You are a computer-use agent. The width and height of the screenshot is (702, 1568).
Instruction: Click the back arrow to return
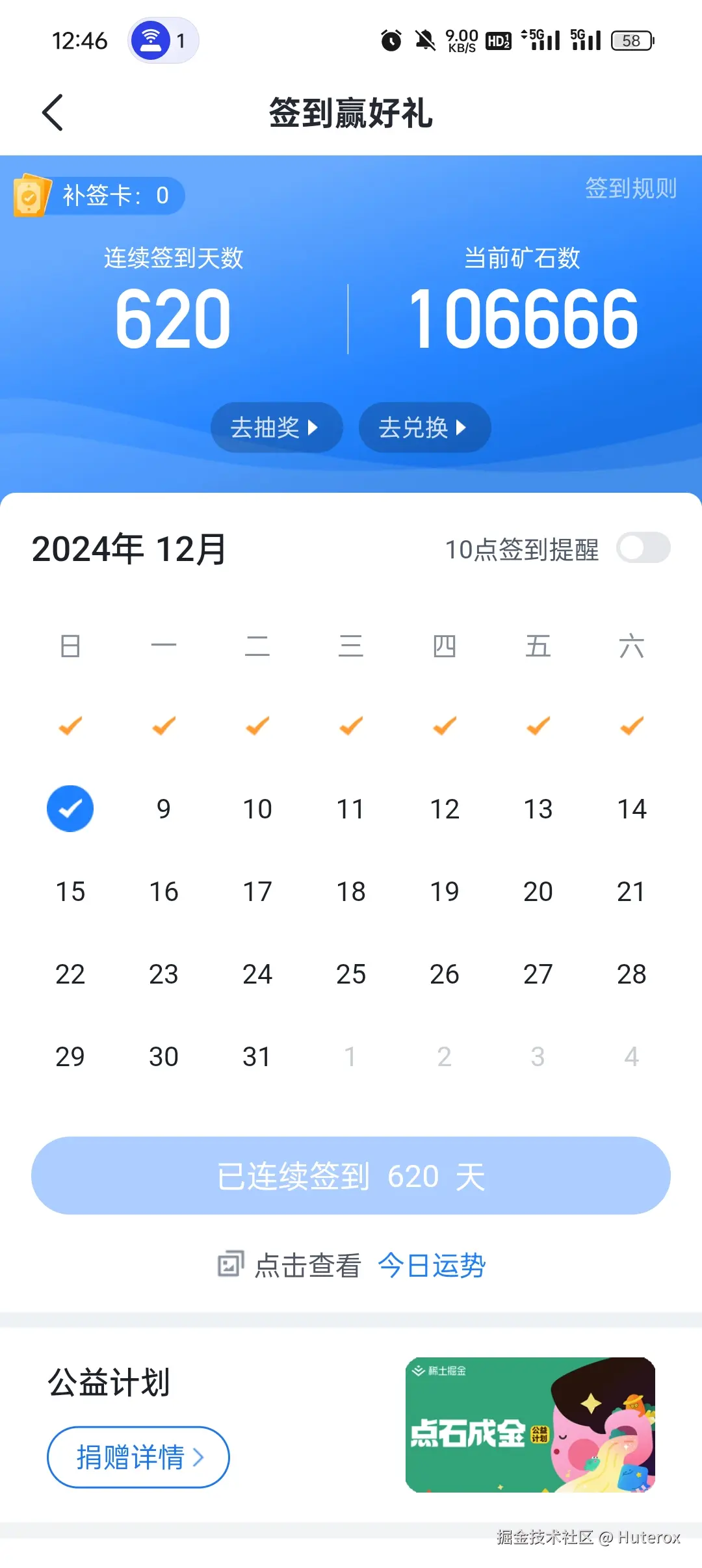[x=53, y=112]
